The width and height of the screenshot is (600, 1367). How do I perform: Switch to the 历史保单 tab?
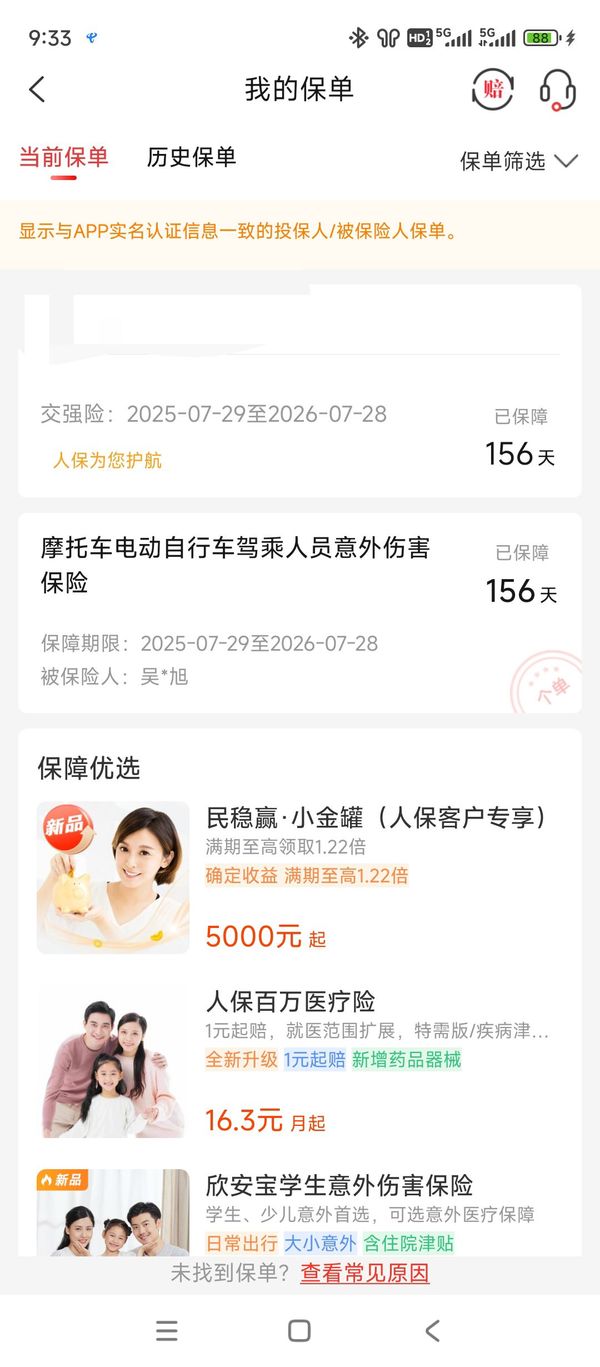[x=191, y=157]
